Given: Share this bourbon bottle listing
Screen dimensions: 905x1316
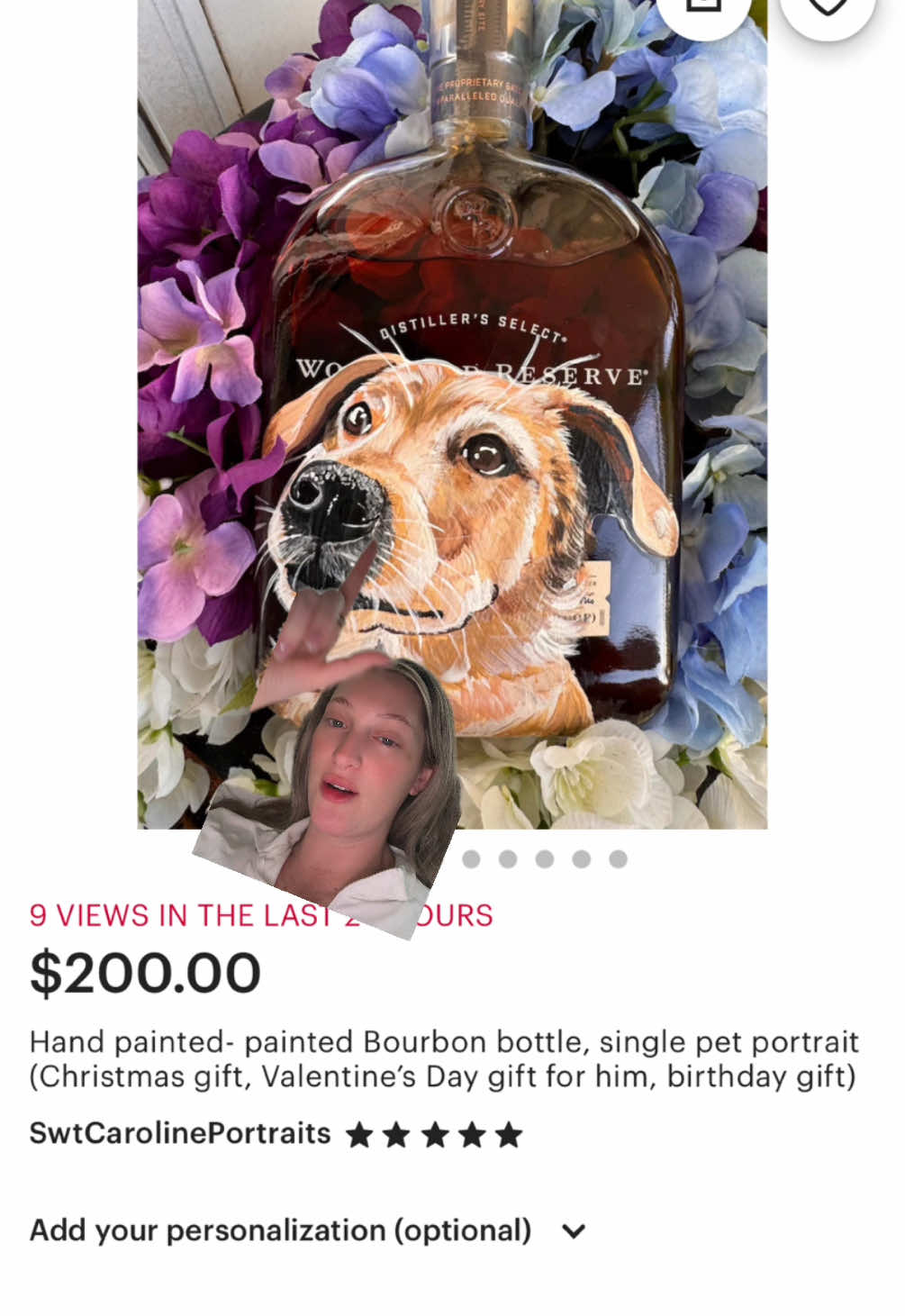Looking at the screenshot, I should point(703,9).
